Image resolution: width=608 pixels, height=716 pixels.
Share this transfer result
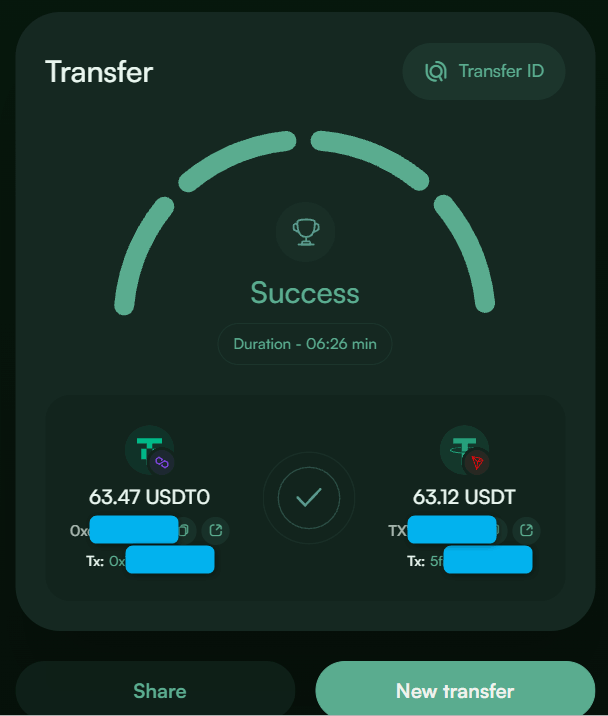coord(159,690)
